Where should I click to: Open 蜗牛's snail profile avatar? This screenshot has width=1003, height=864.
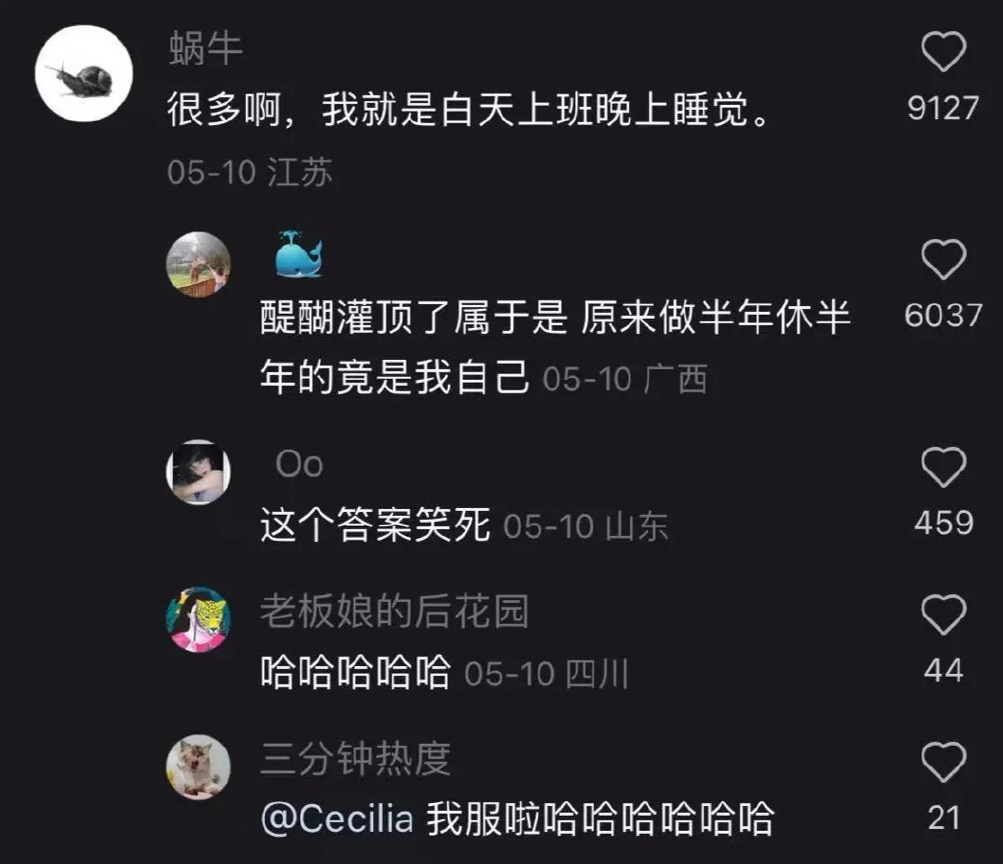84,72
